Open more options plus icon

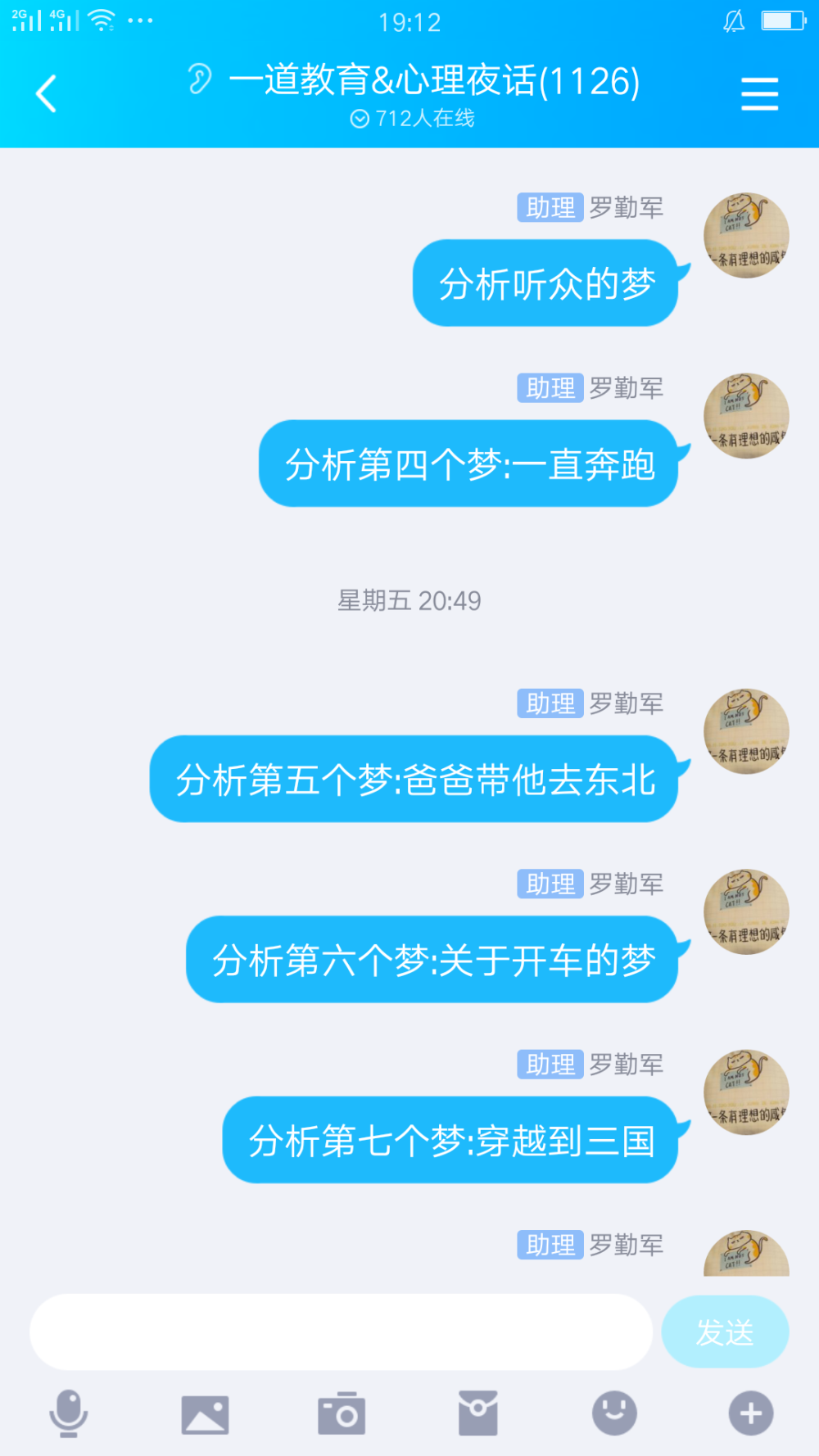point(751,1413)
